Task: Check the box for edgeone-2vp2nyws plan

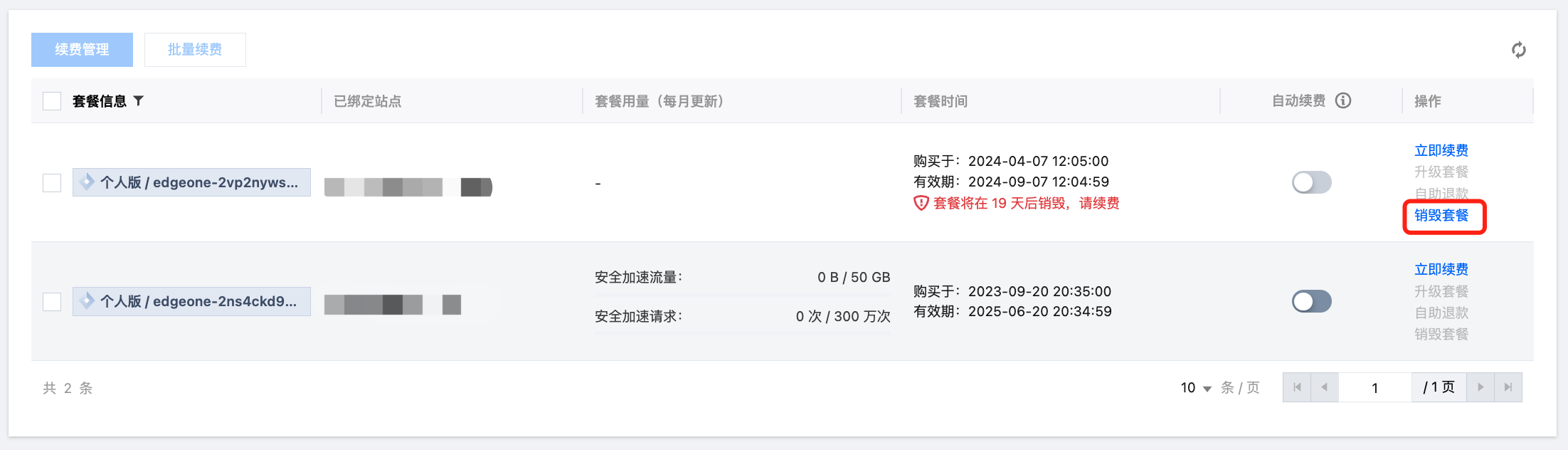Action: [52, 183]
